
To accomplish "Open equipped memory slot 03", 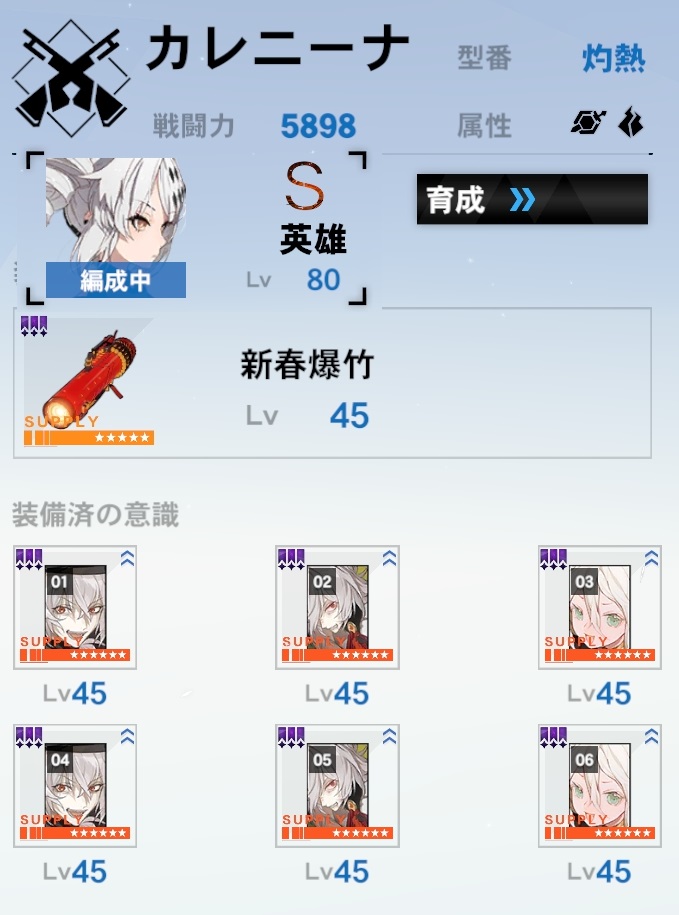I will (x=599, y=608).
